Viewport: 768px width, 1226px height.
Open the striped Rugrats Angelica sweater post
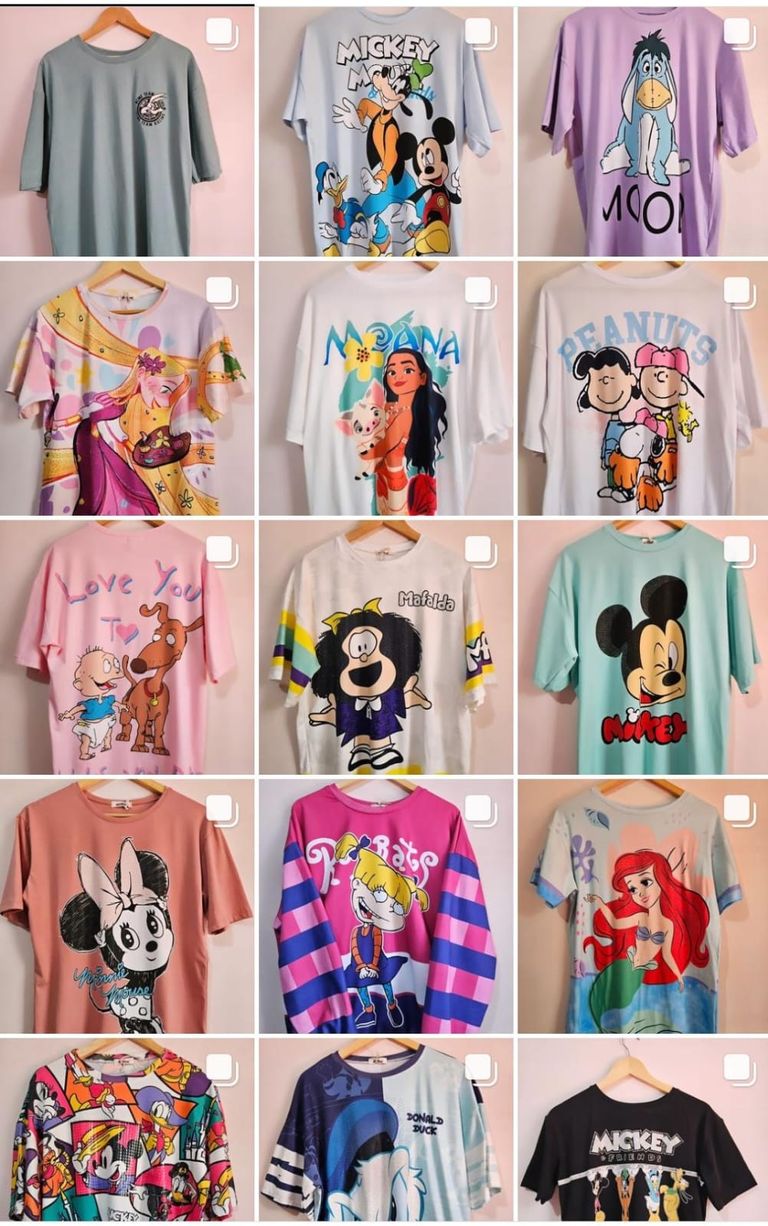click(x=385, y=906)
